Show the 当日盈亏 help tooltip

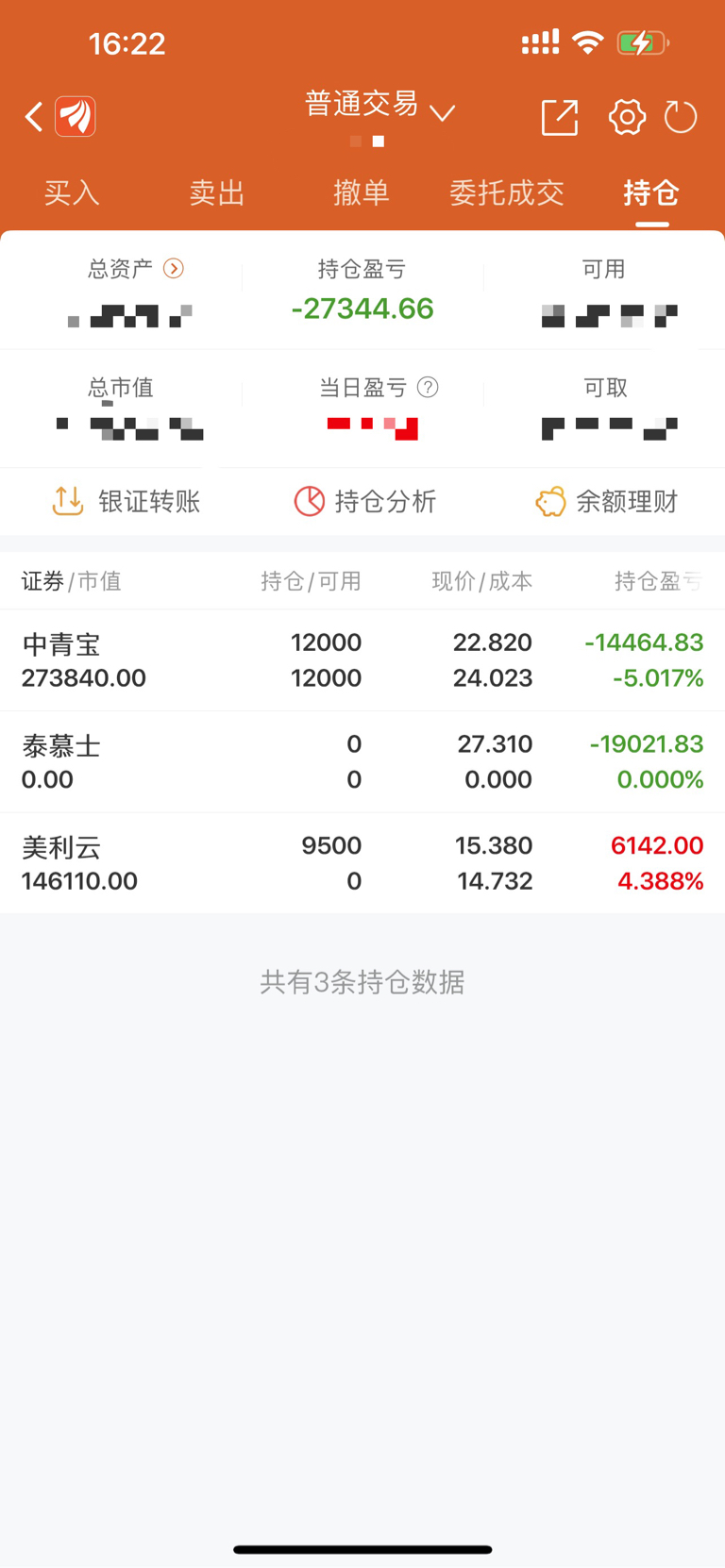point(428,388)
